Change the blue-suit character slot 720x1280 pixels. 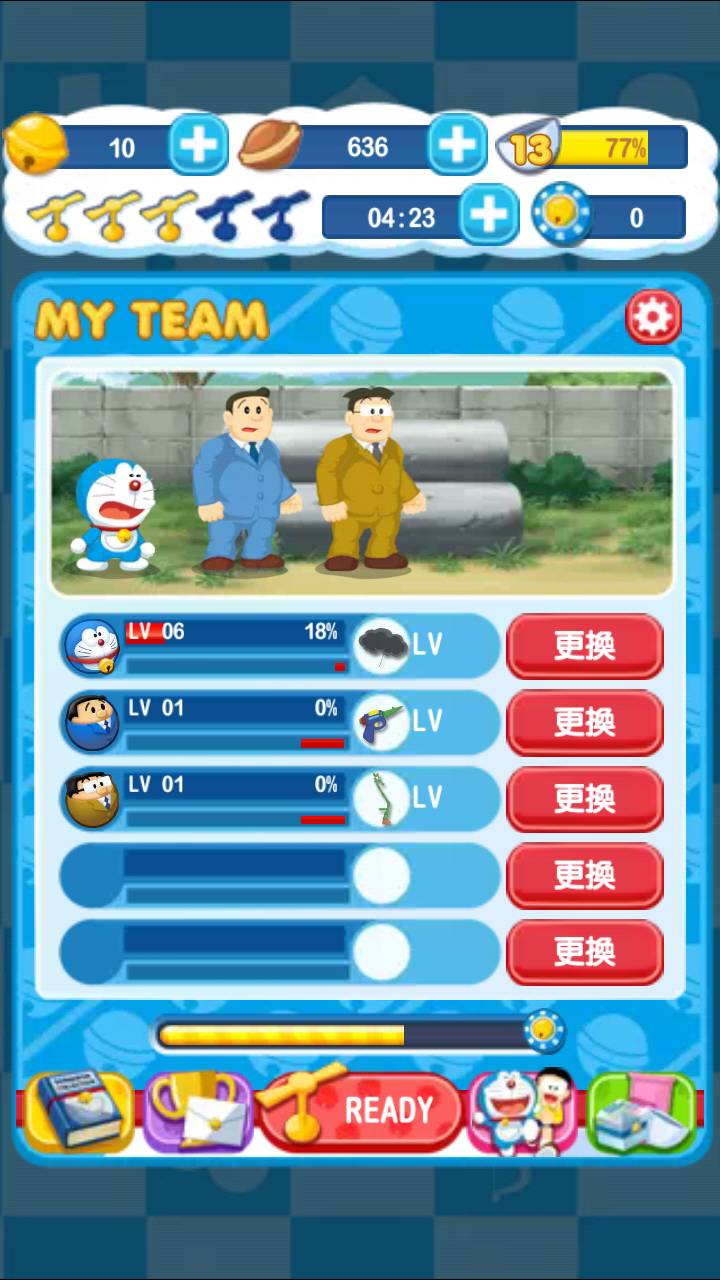coord(584,722)
